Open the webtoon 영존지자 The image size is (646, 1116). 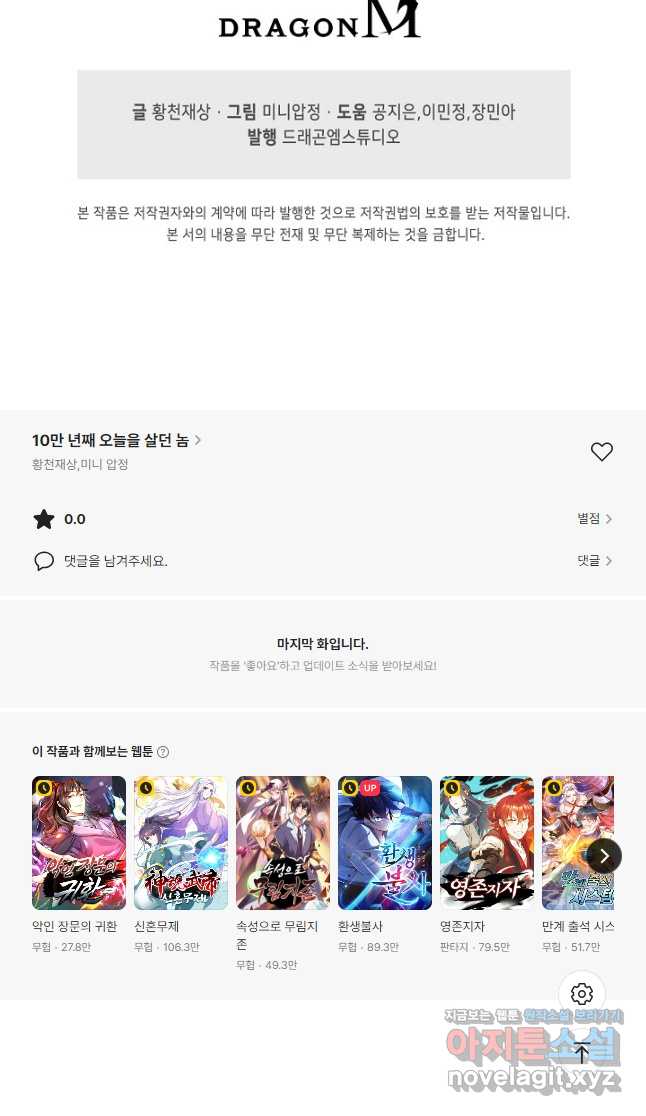click(487, 843)
